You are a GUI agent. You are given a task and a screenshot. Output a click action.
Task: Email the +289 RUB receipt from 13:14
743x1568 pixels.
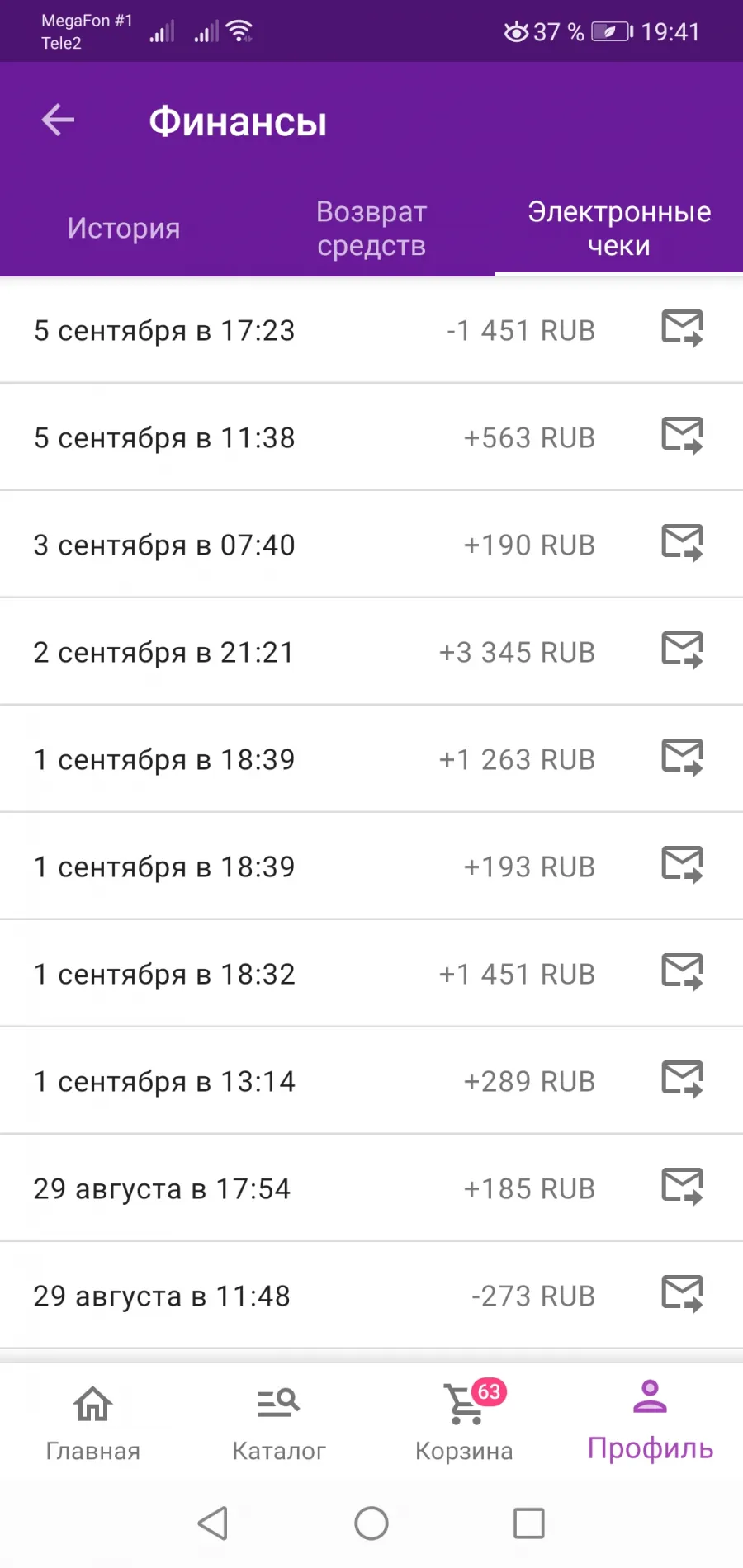[683, 1079]
